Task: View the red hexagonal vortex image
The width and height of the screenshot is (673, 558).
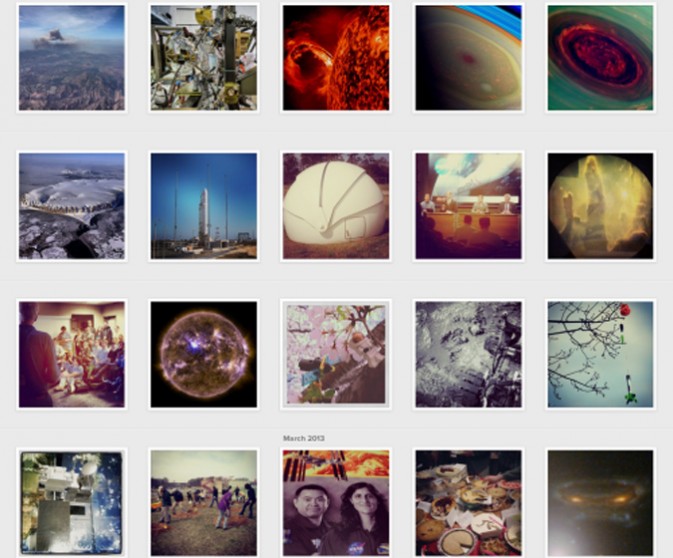Action: click(600, 57)
